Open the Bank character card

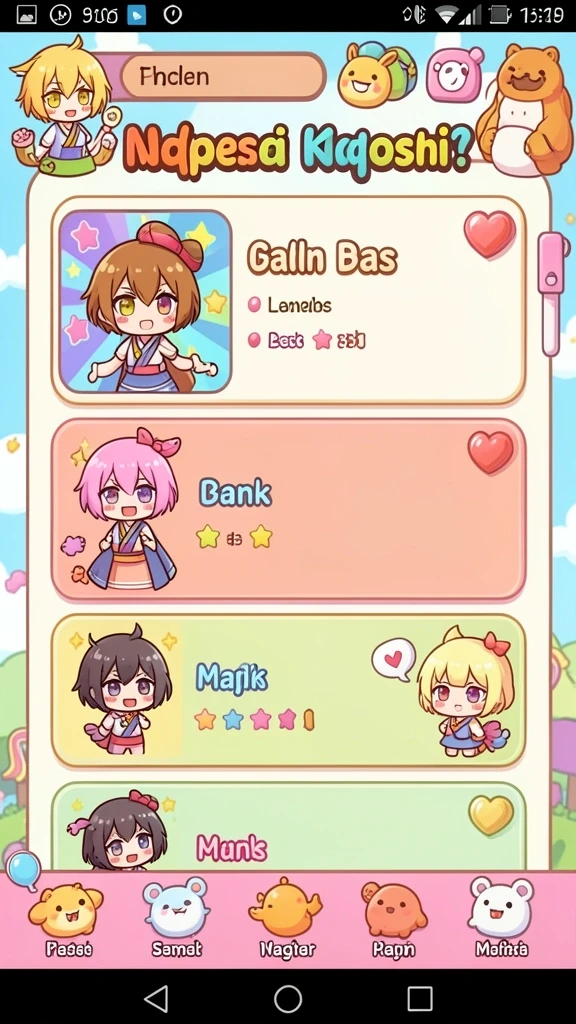tap(289, 509)
